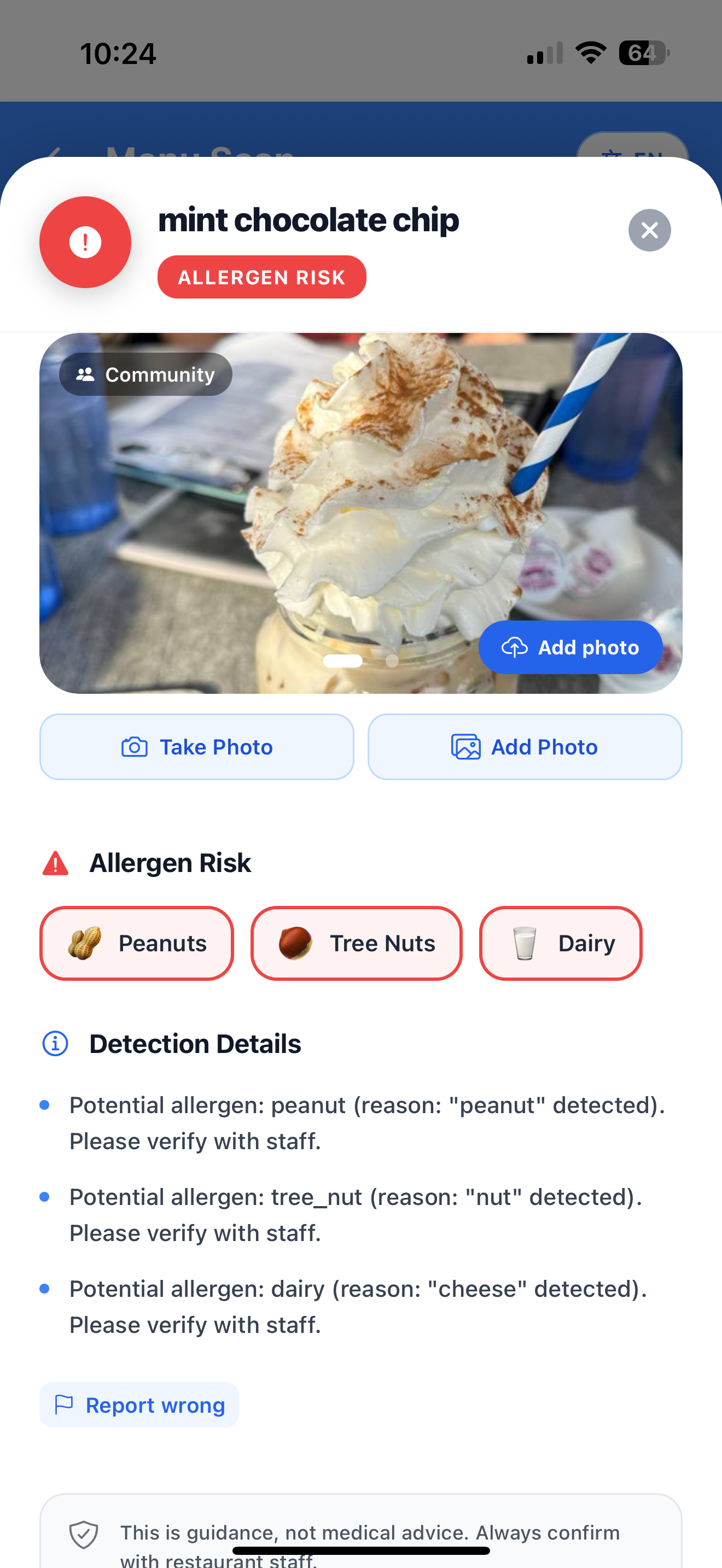The width and height of the screenshot is (722, 1568).
Task: Tap the ALLERGEN RISK badge
Action: pyautogui.click(x=262, y=277)
